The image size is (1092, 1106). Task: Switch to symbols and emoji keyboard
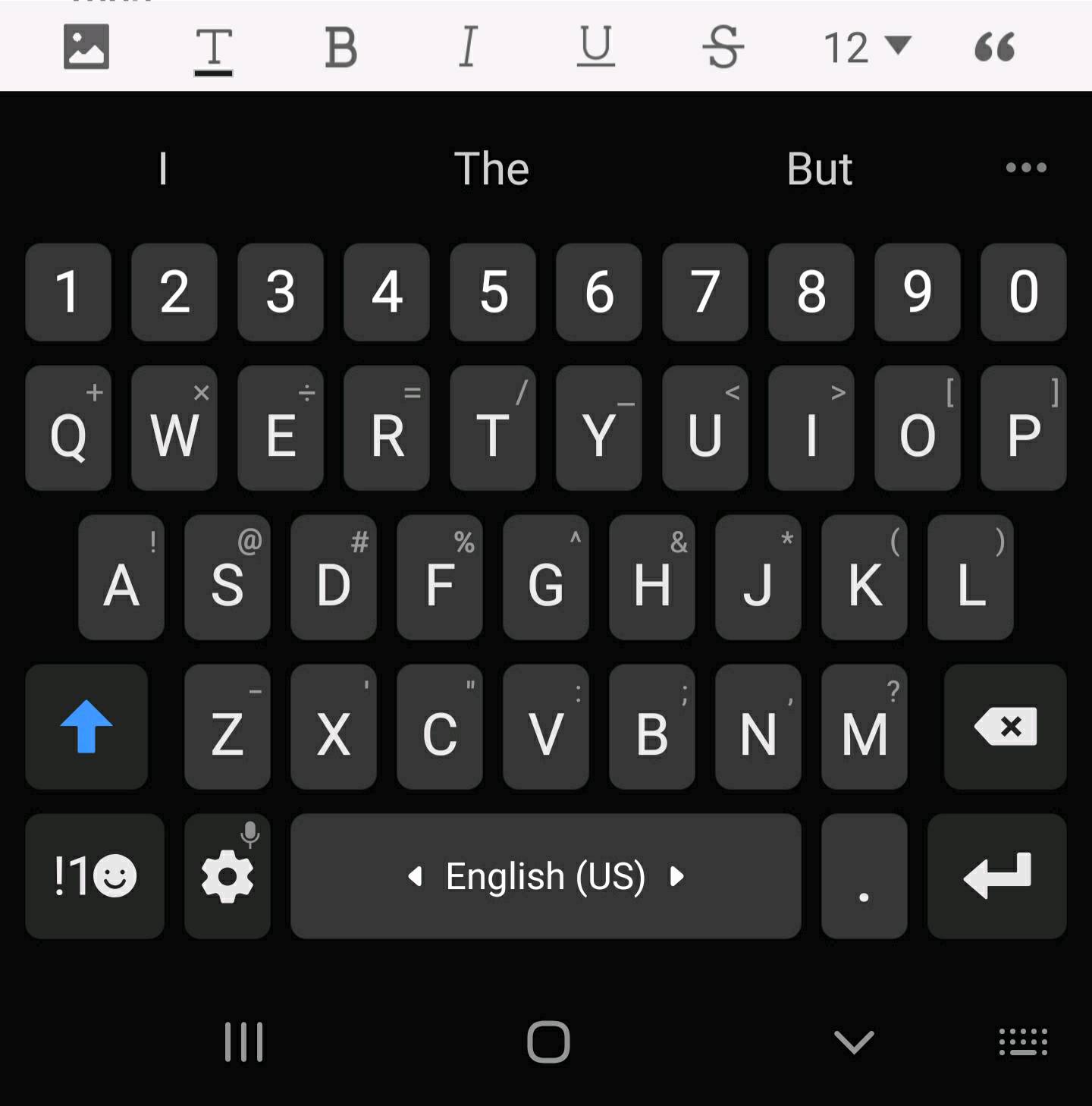(x=95, y=876)
